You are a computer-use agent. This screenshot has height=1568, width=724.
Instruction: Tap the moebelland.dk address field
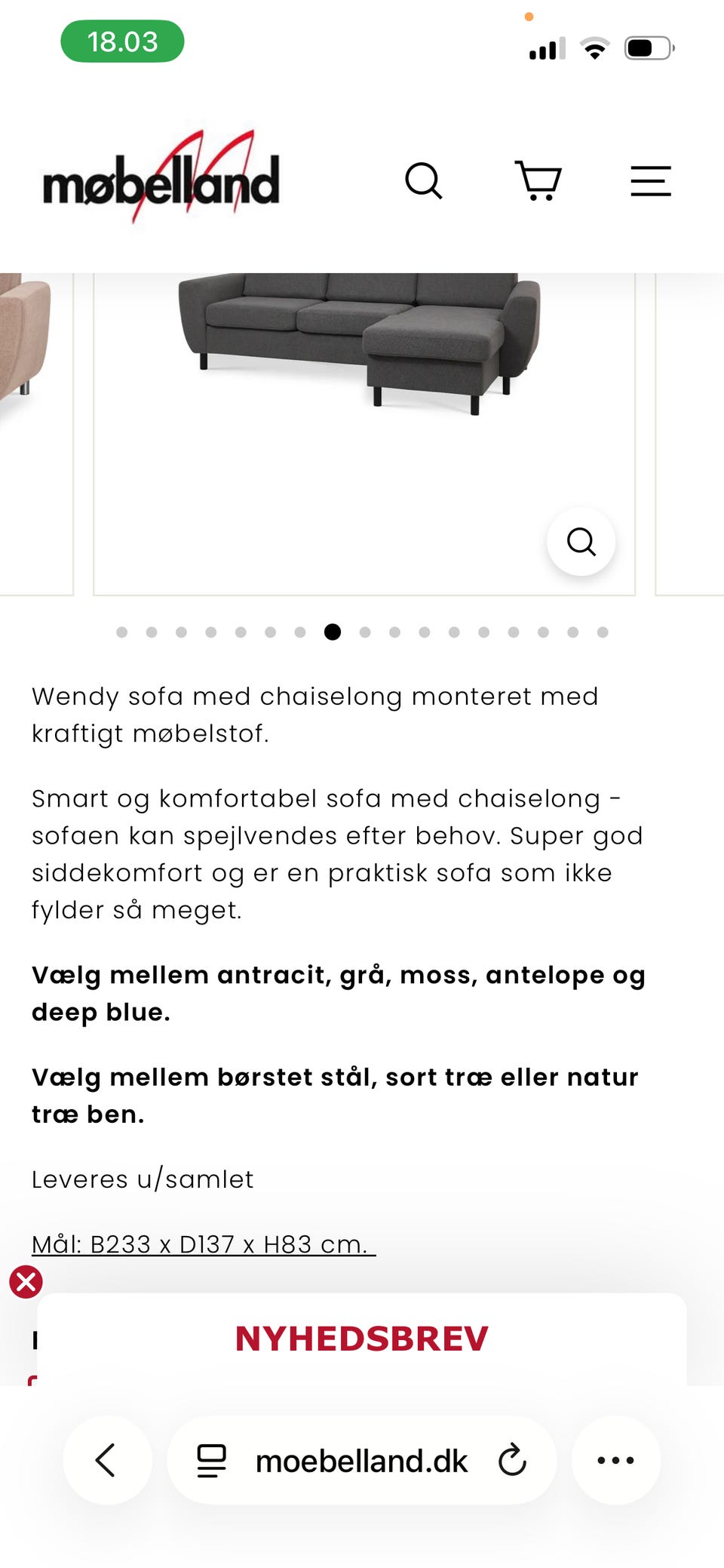coord(362,1459)
